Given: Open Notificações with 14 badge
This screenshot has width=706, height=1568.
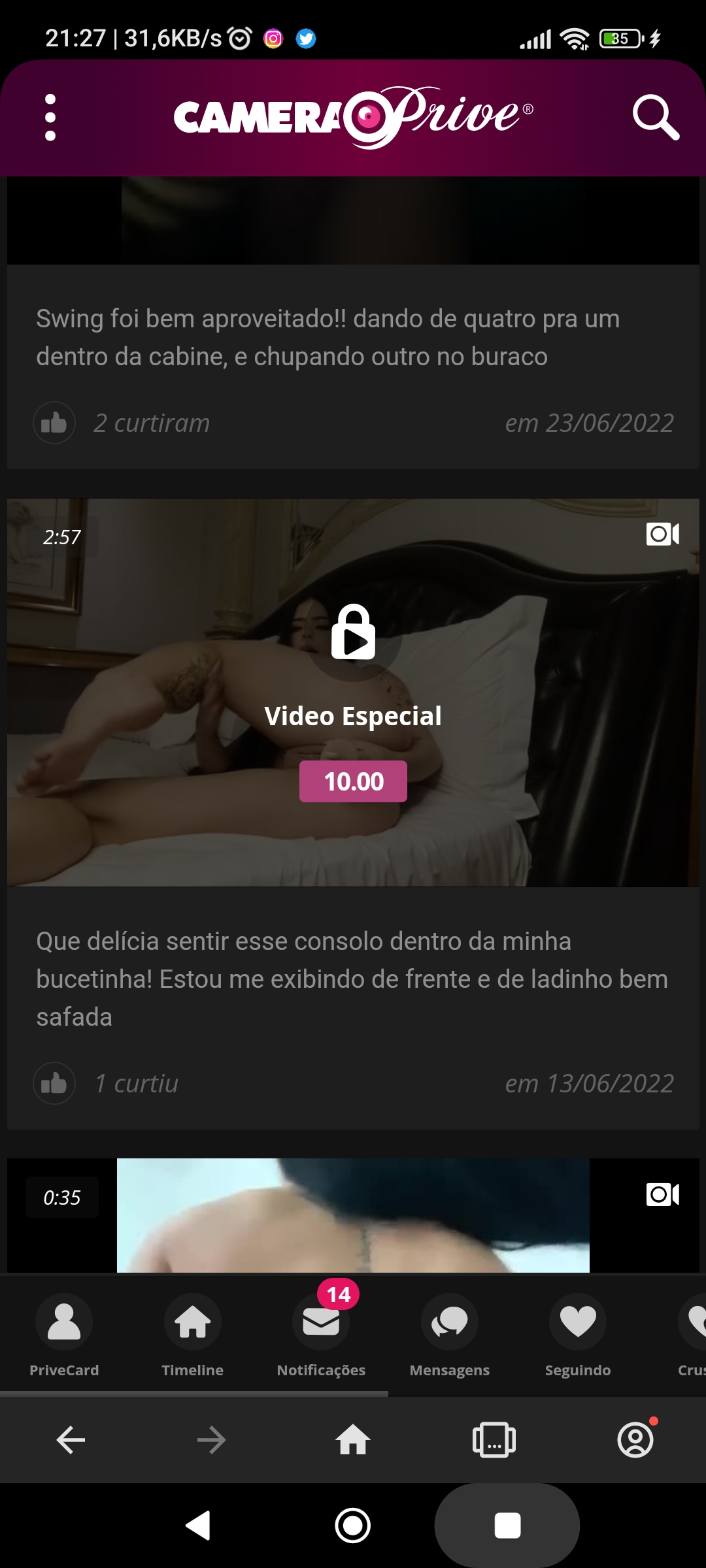Looking at the screenshot, I should pos(321,1336).
